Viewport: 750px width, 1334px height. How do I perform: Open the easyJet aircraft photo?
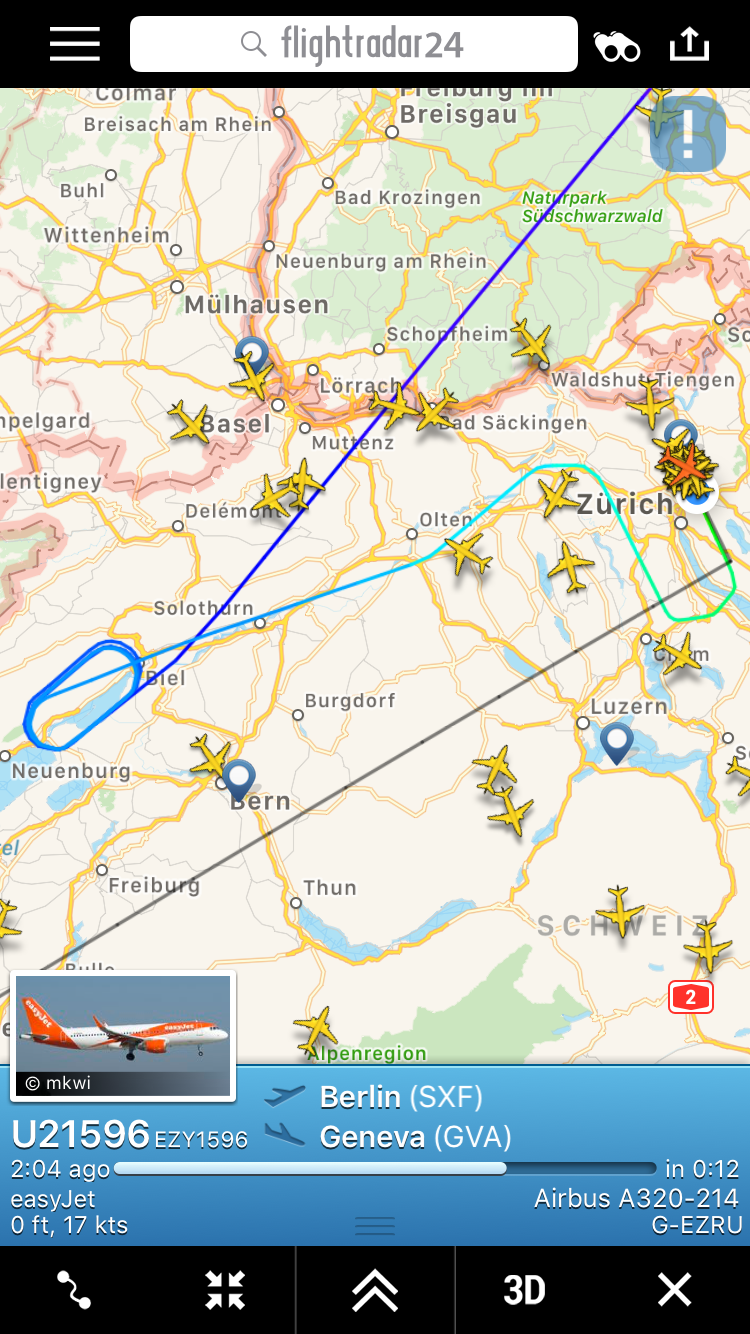click(x=124, y=1035)
